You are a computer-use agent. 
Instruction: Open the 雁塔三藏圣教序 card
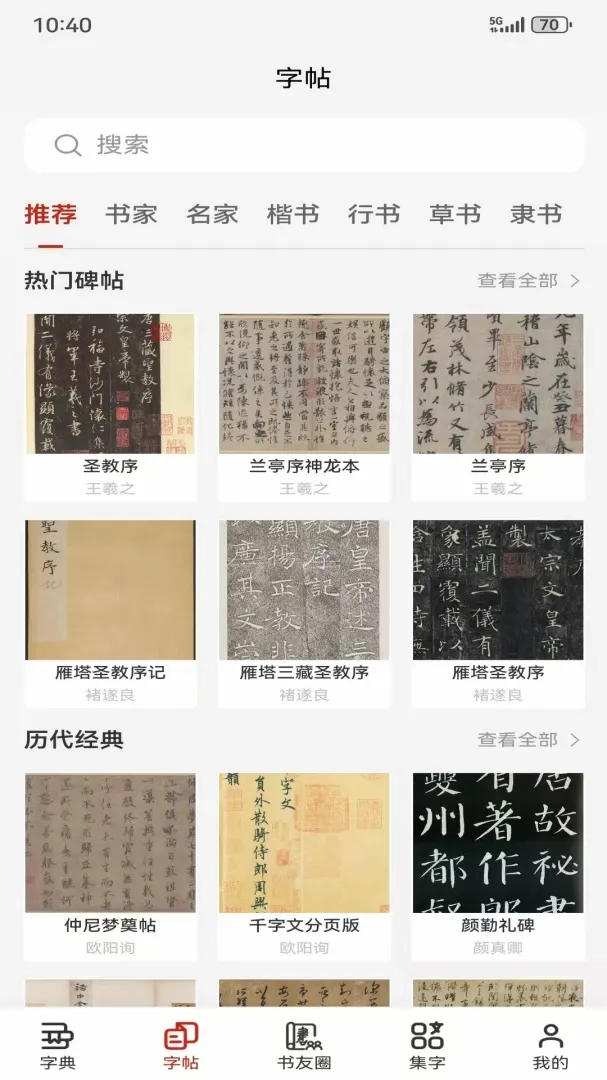click(304, 613)
